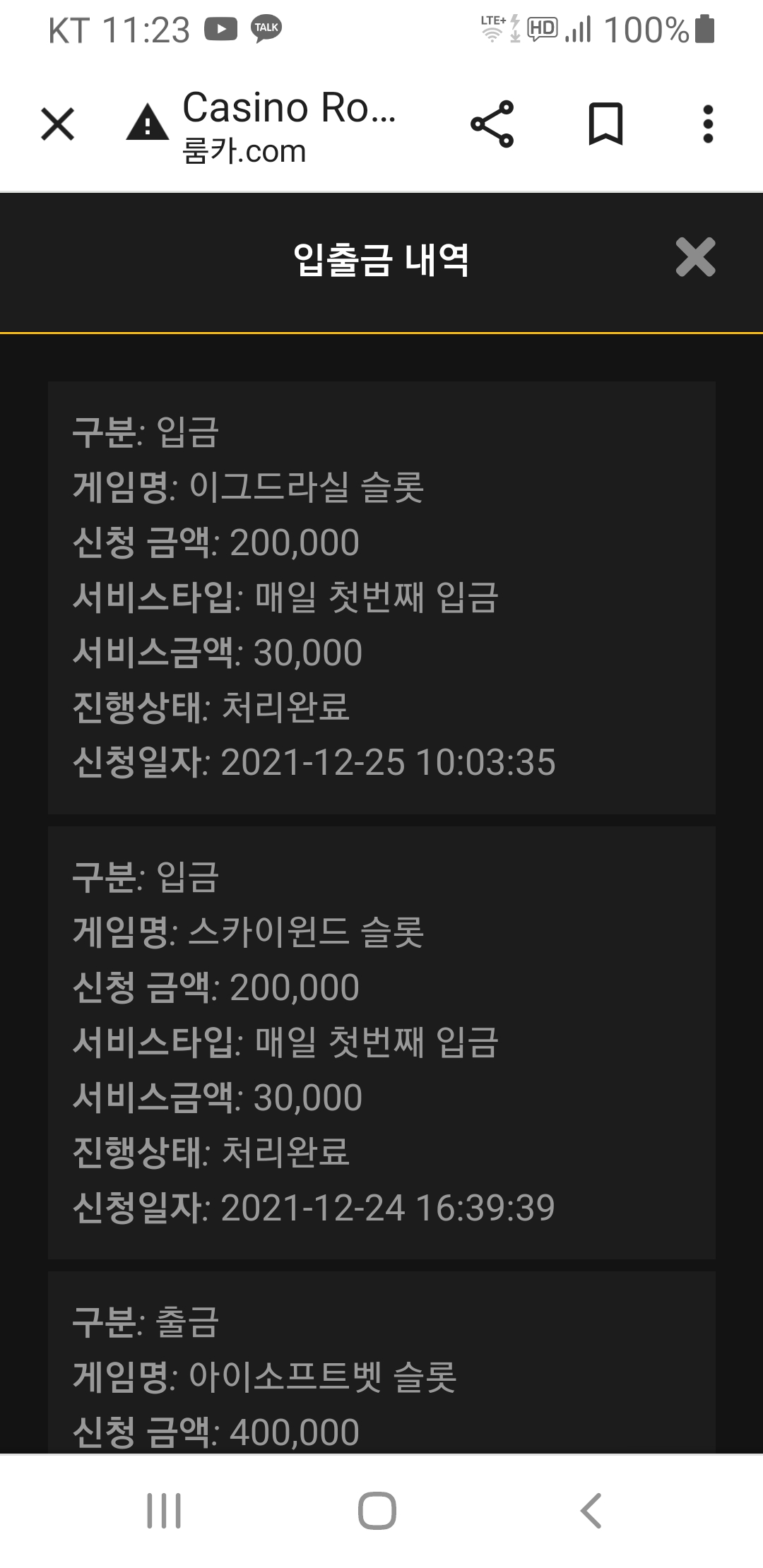Open the site security warning icon
The image size is (763, 1568).
(x=147, y=122)
